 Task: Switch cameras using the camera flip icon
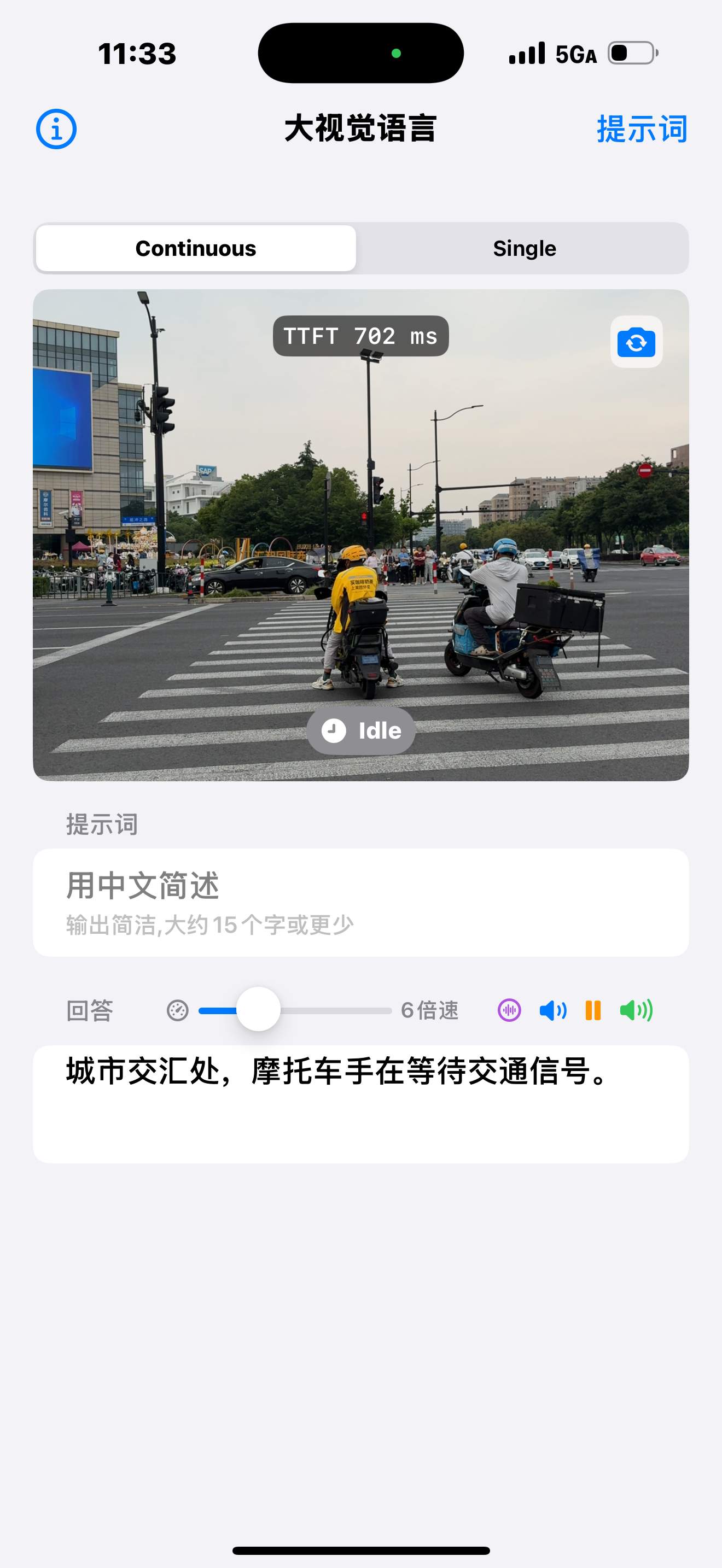(636, 343)
